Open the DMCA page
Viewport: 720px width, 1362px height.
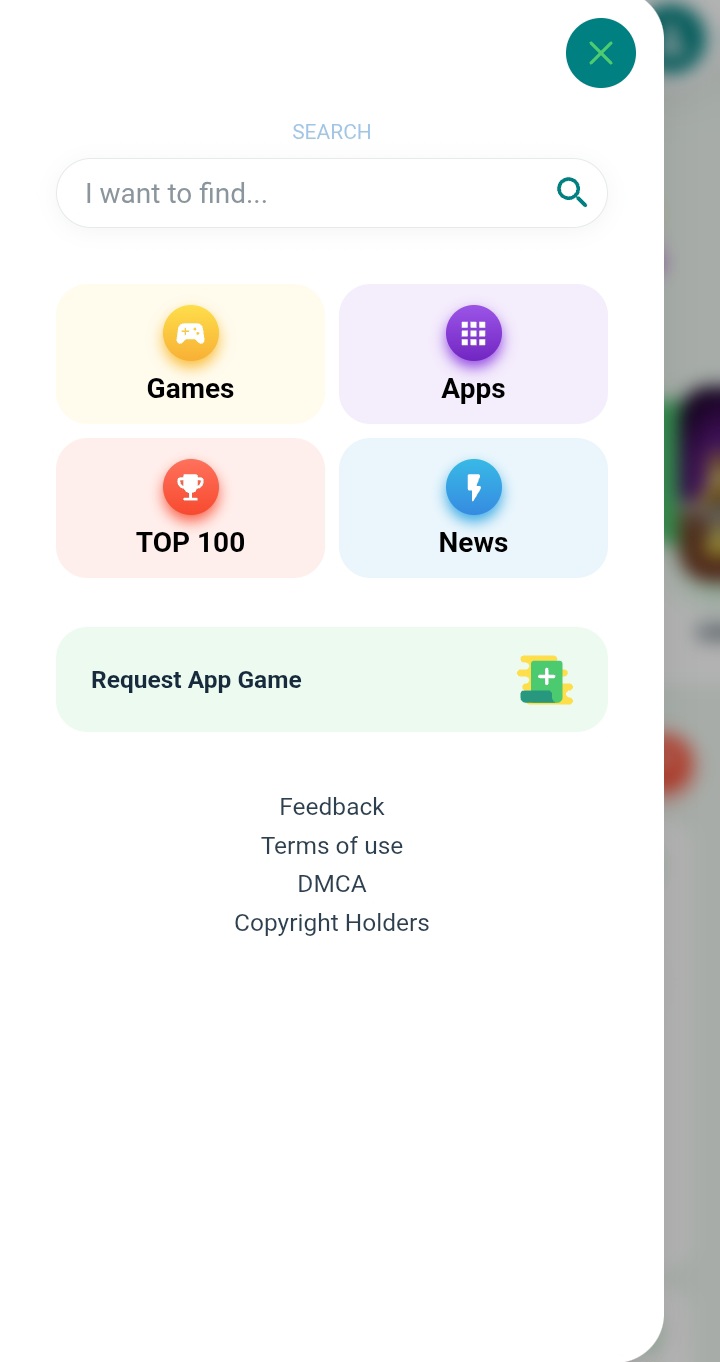[x=332, y=884]
